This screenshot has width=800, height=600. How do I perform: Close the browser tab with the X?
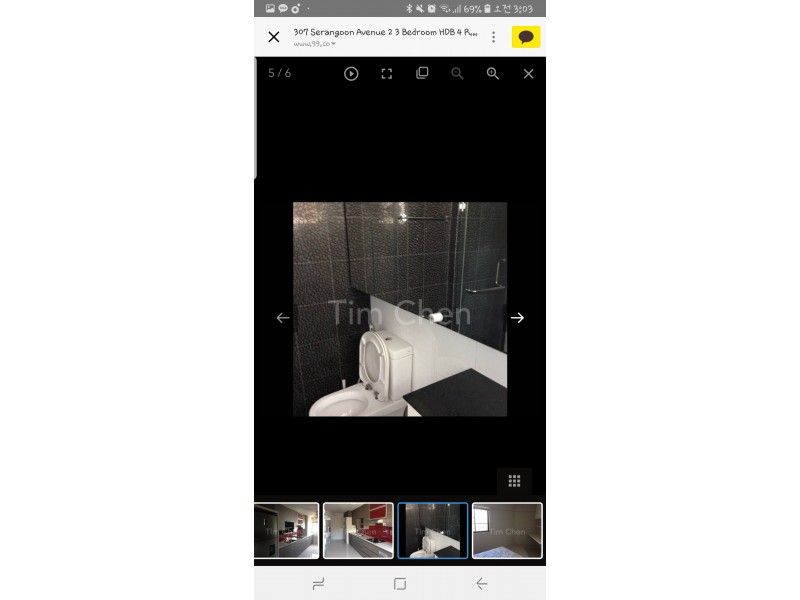pyautogui.click(x=274, y=37)
